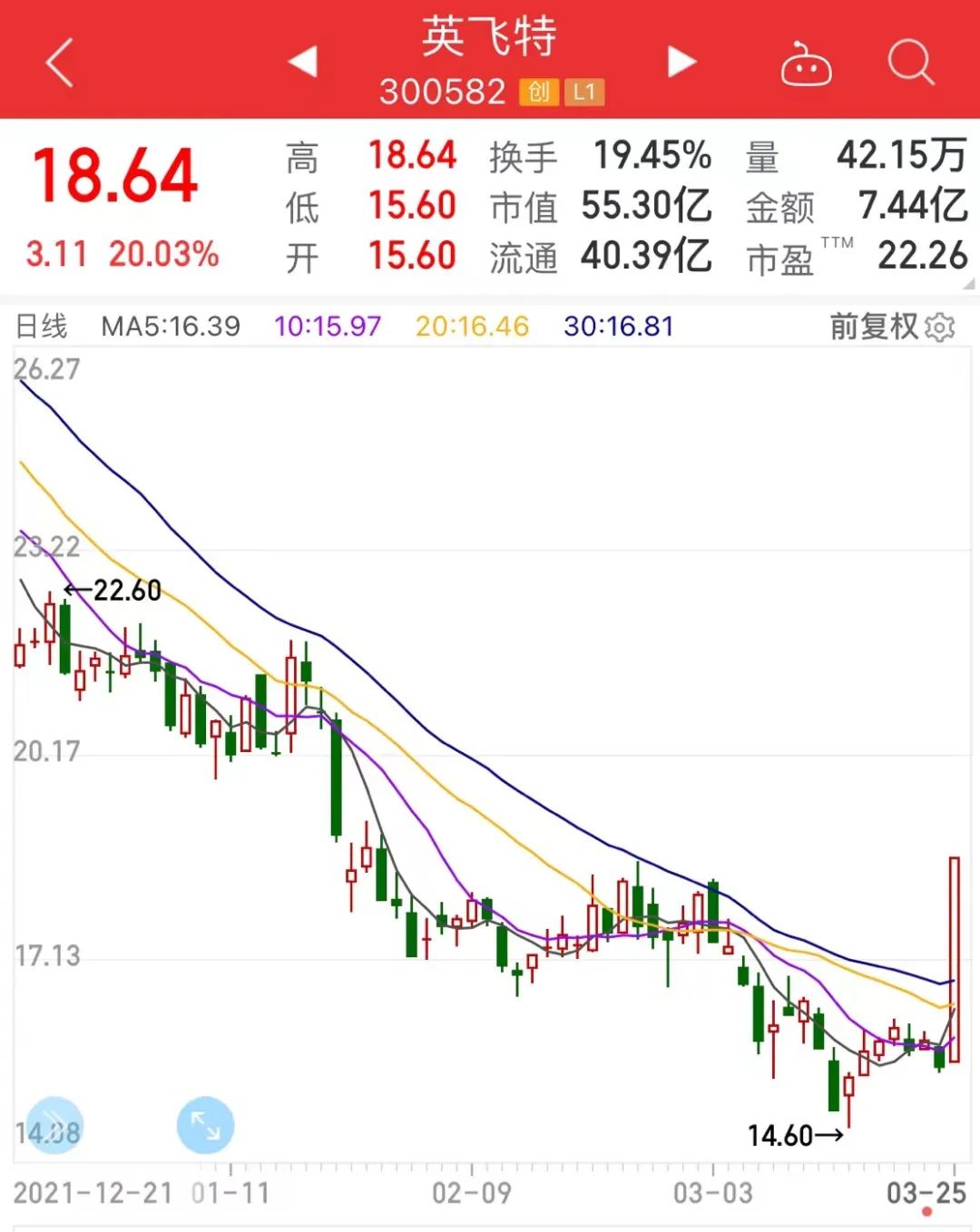The width and height of the screenshot is (980, 1232).
Task: Open the robot assistant icon
Action: [x=806, y=65]
